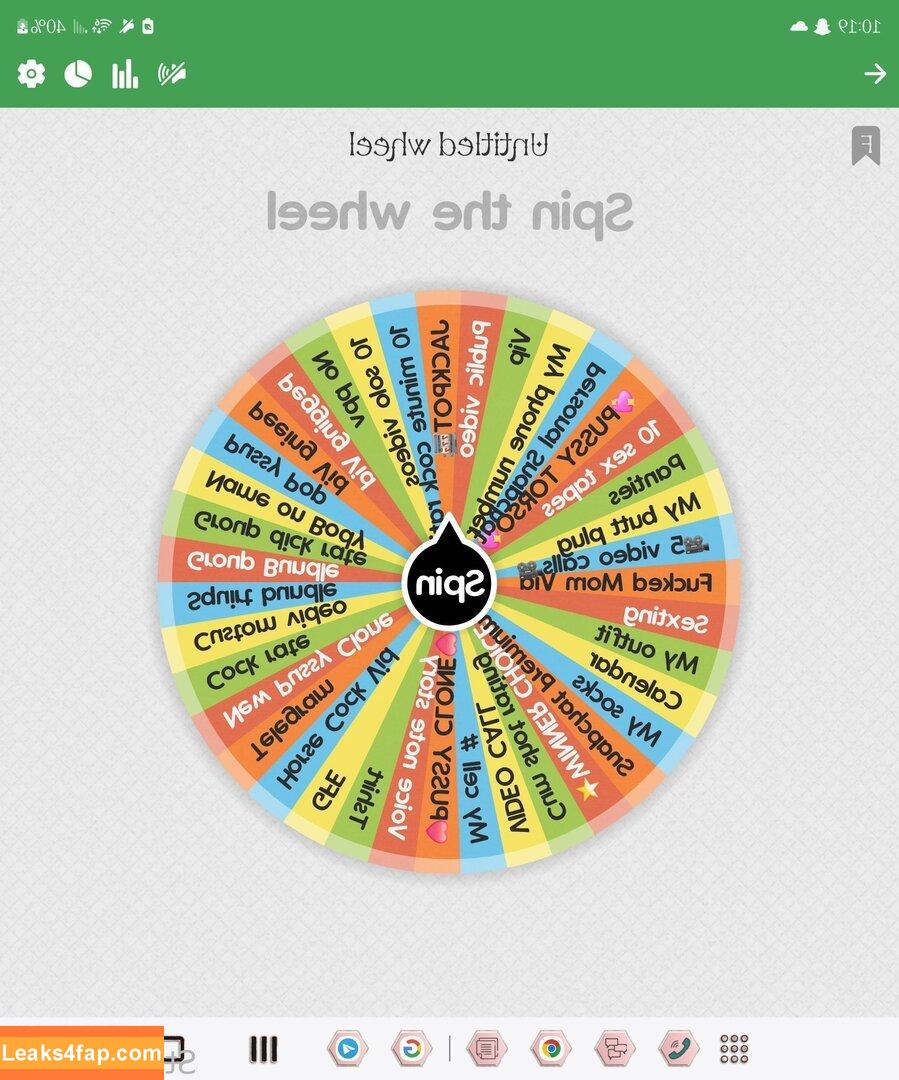Open the settings gear
Image resolution: width=899 pixels, height=1080 pixels.
(x=32, y=74)
